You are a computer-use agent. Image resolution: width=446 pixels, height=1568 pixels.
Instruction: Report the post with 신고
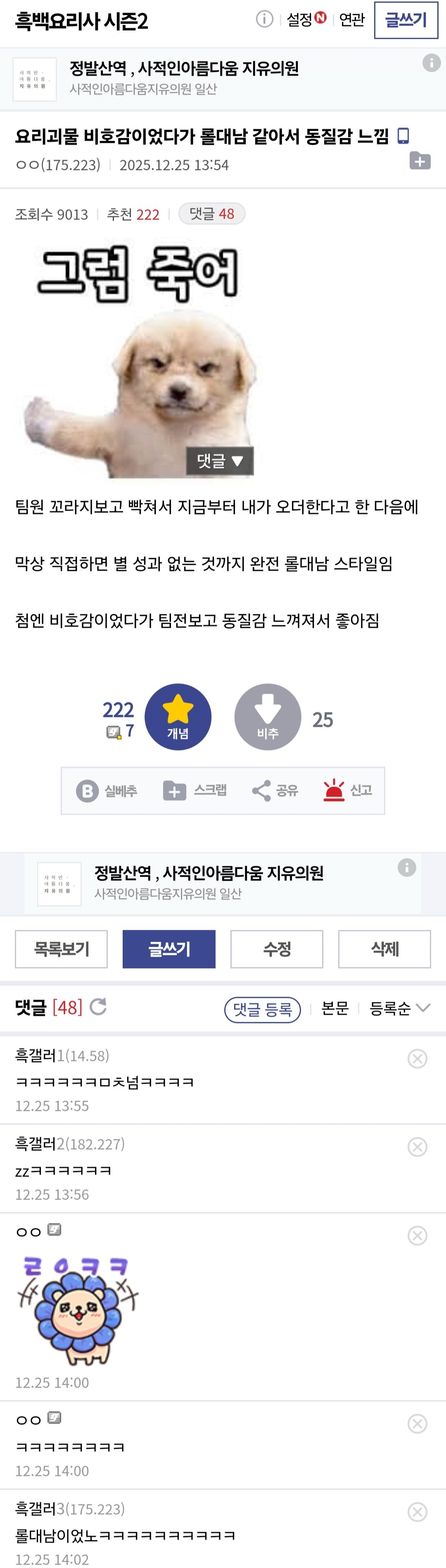347,791
